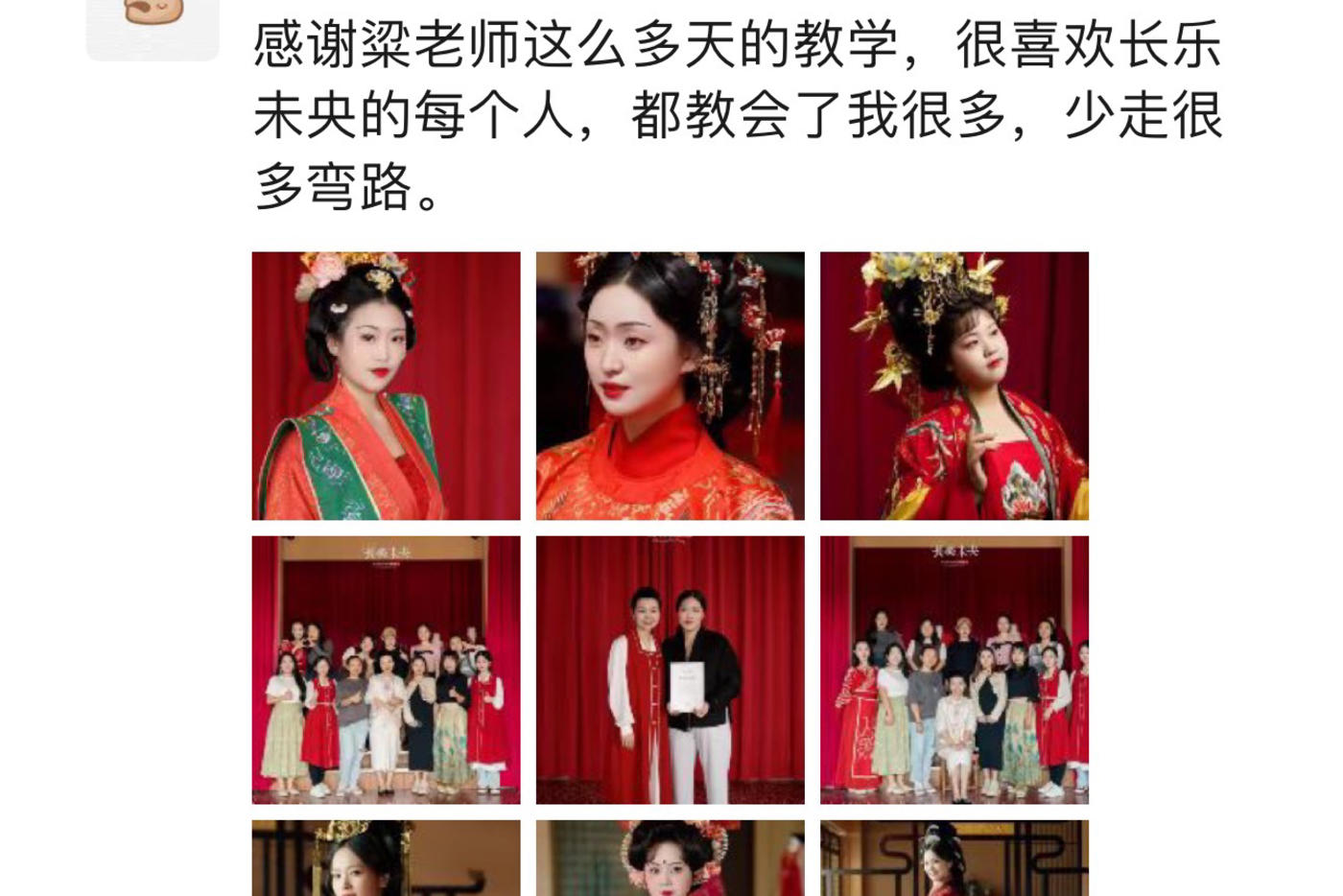View photo of woman in green-trimmed robe
Viewport: 1343px width, 896px height.
pos(386,386)
